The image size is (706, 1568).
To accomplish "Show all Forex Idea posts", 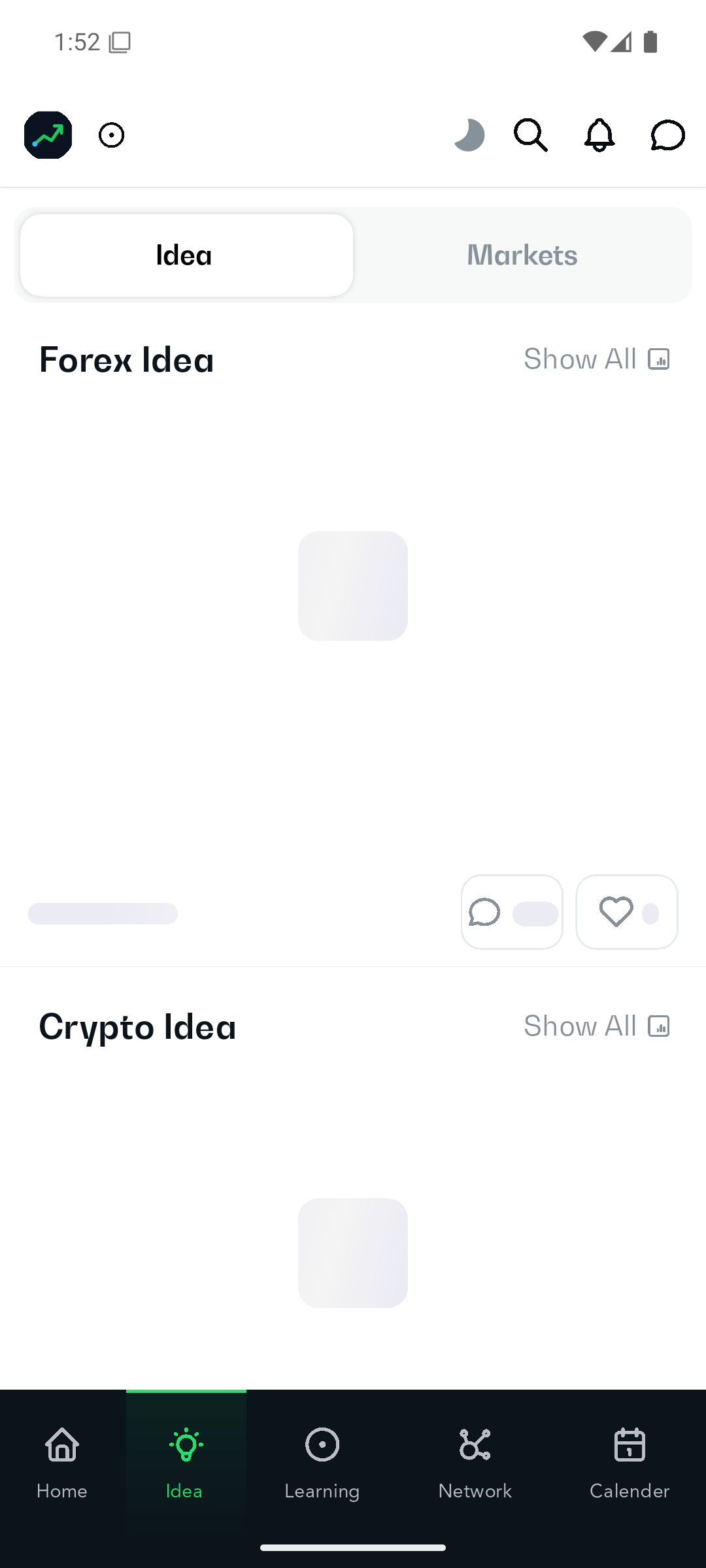I will point(597,359).
